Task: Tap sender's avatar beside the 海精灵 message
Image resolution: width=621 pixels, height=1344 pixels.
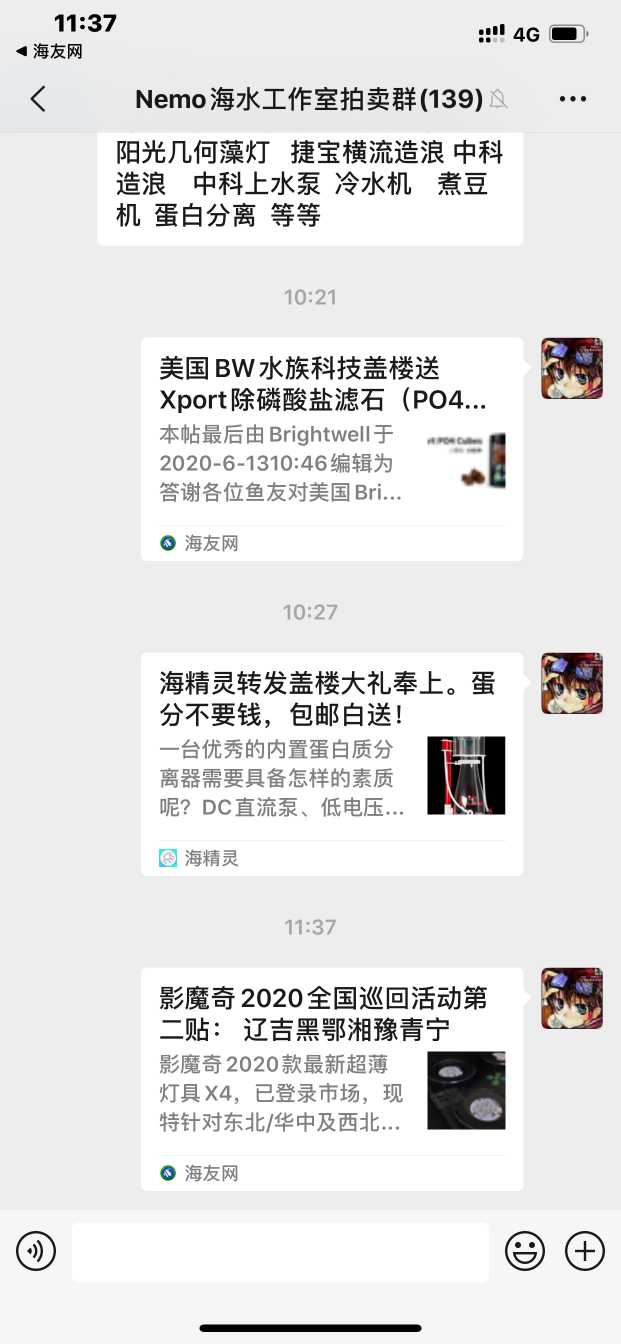Action: coord(572,683)
